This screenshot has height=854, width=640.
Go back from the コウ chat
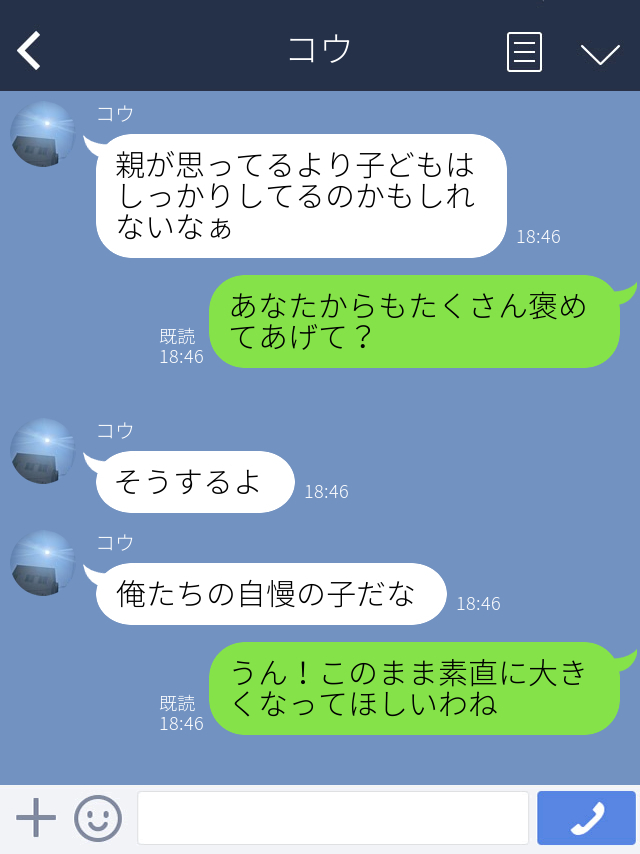[x=30, y=51]
